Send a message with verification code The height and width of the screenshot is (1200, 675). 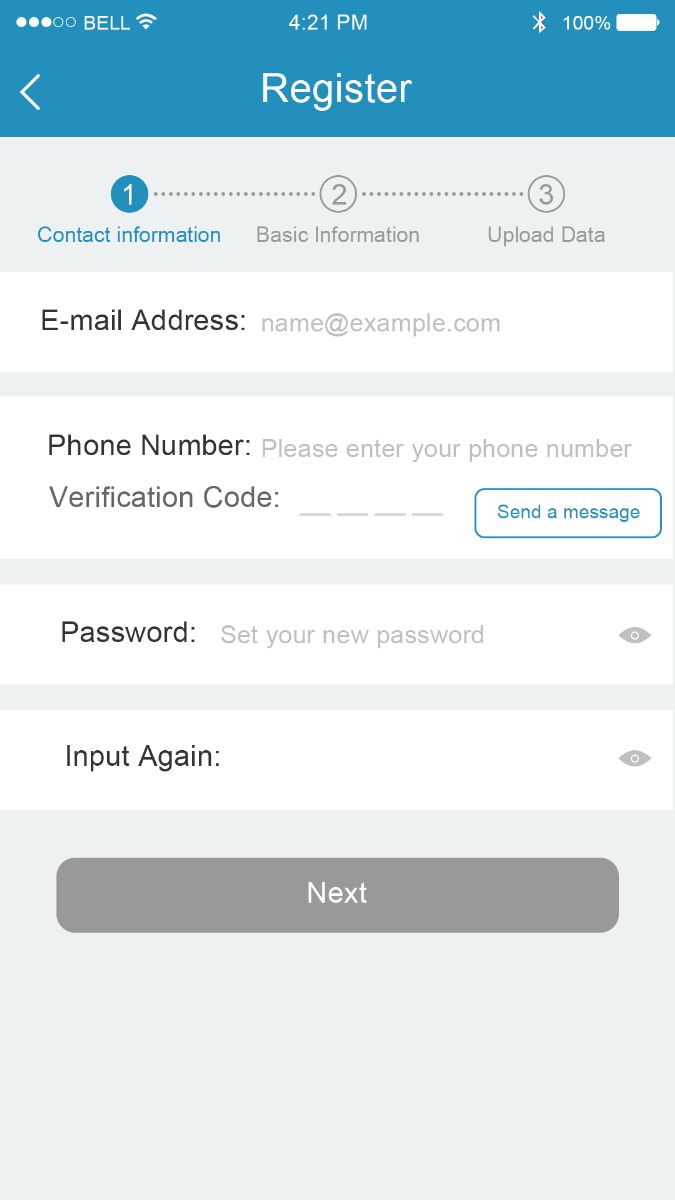click(567, 512)
